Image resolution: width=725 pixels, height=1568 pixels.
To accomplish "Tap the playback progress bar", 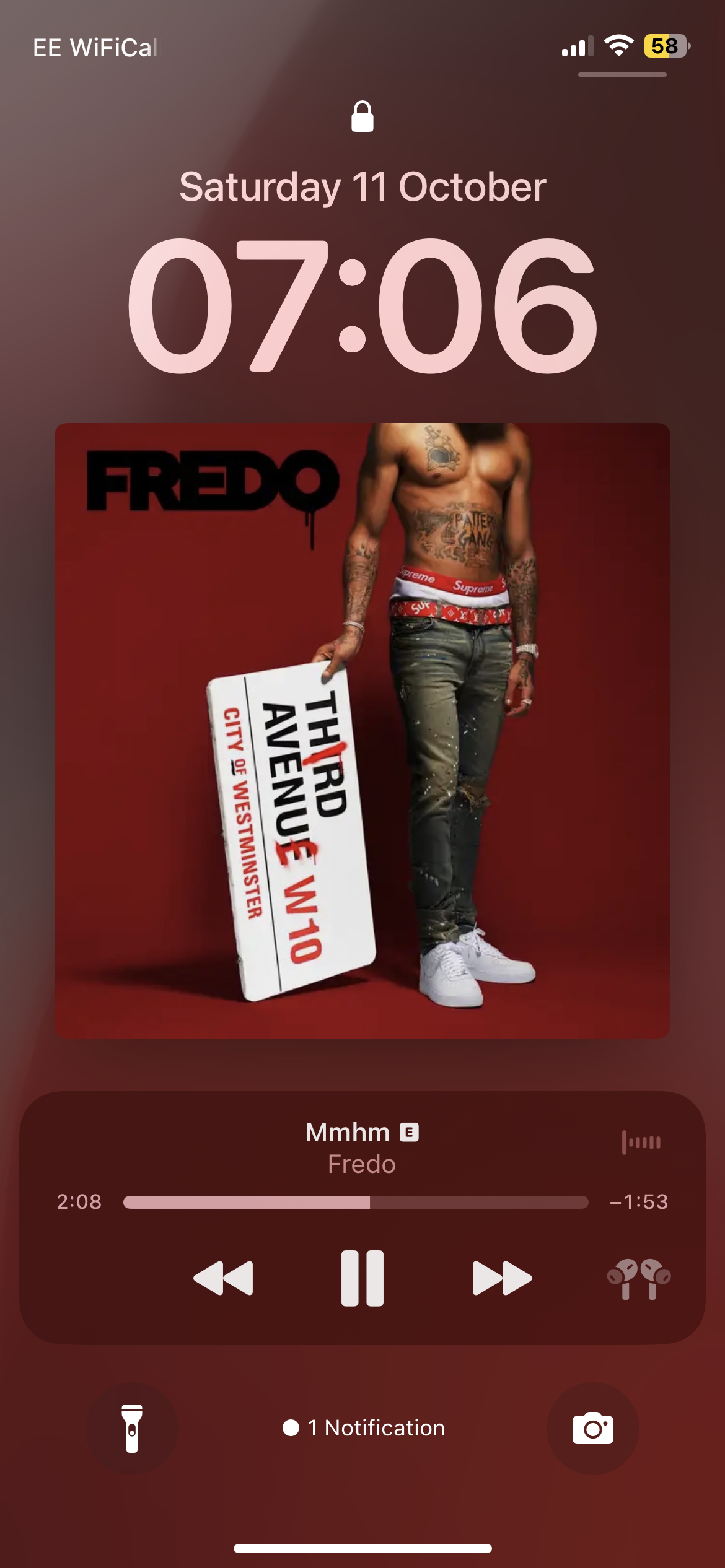I will [x=356, y=1202].
